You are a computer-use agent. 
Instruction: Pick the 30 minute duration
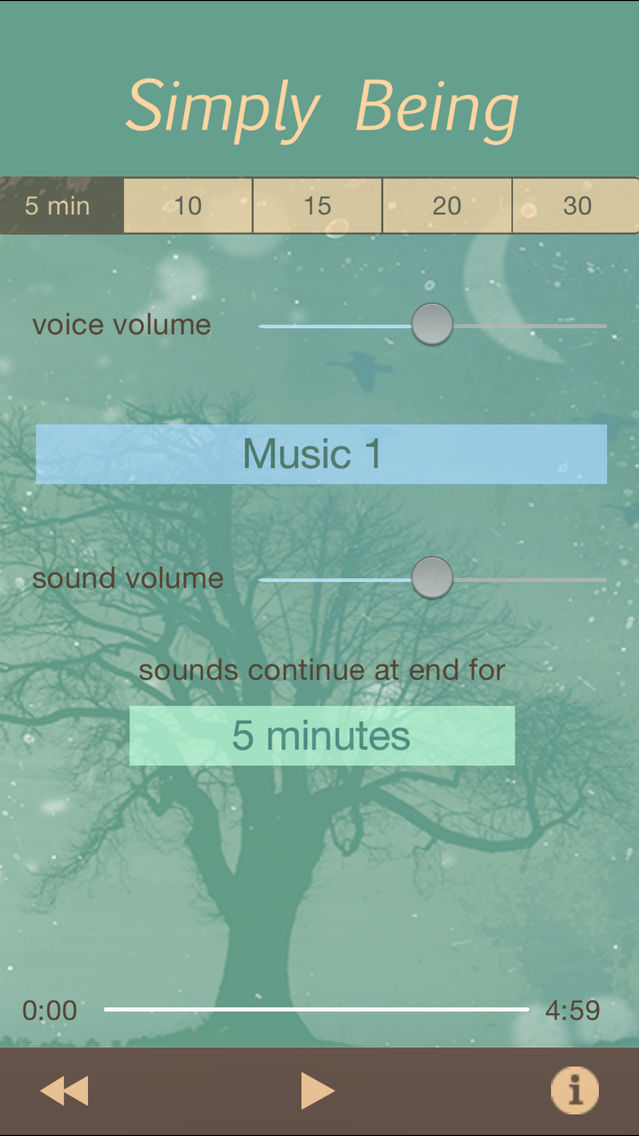576,206
